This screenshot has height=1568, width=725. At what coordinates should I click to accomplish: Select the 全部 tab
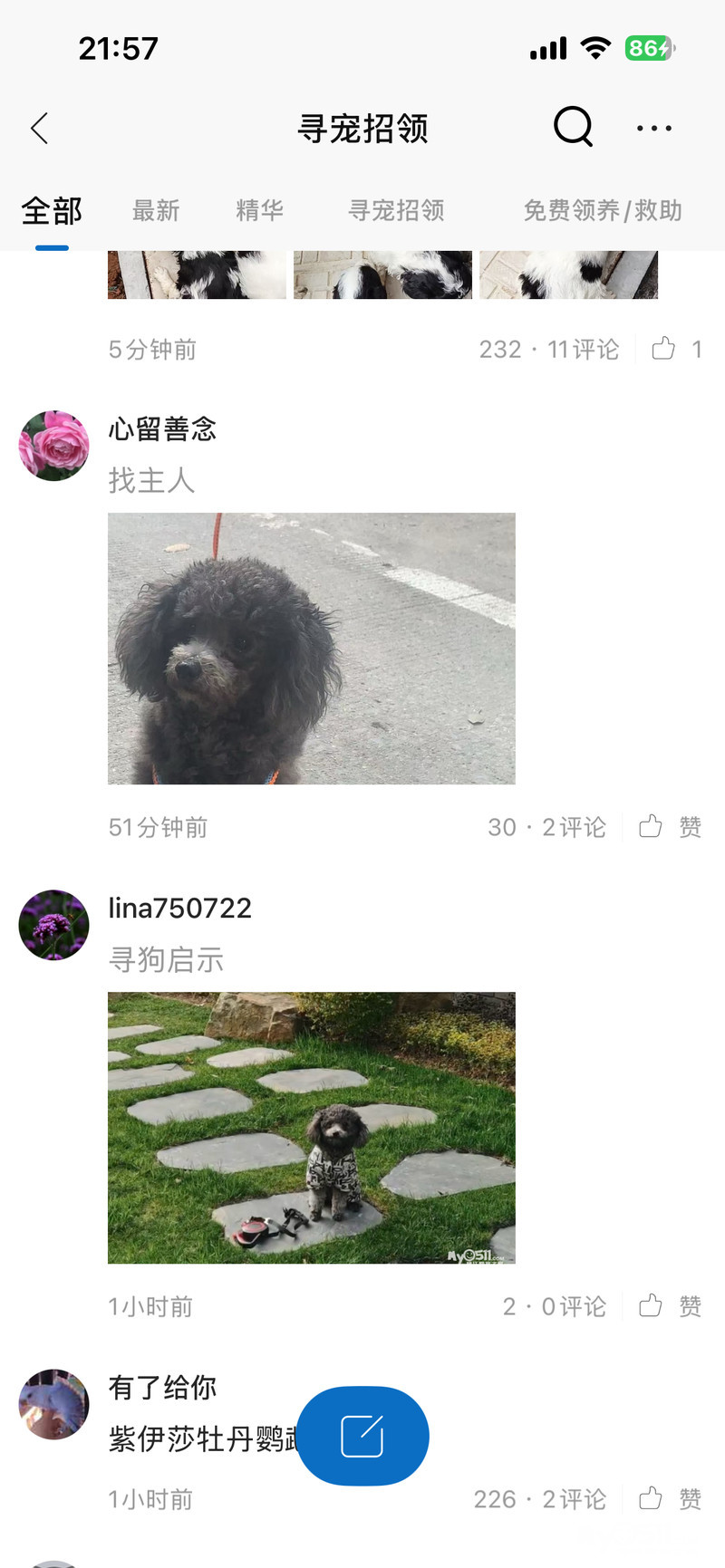52,211
